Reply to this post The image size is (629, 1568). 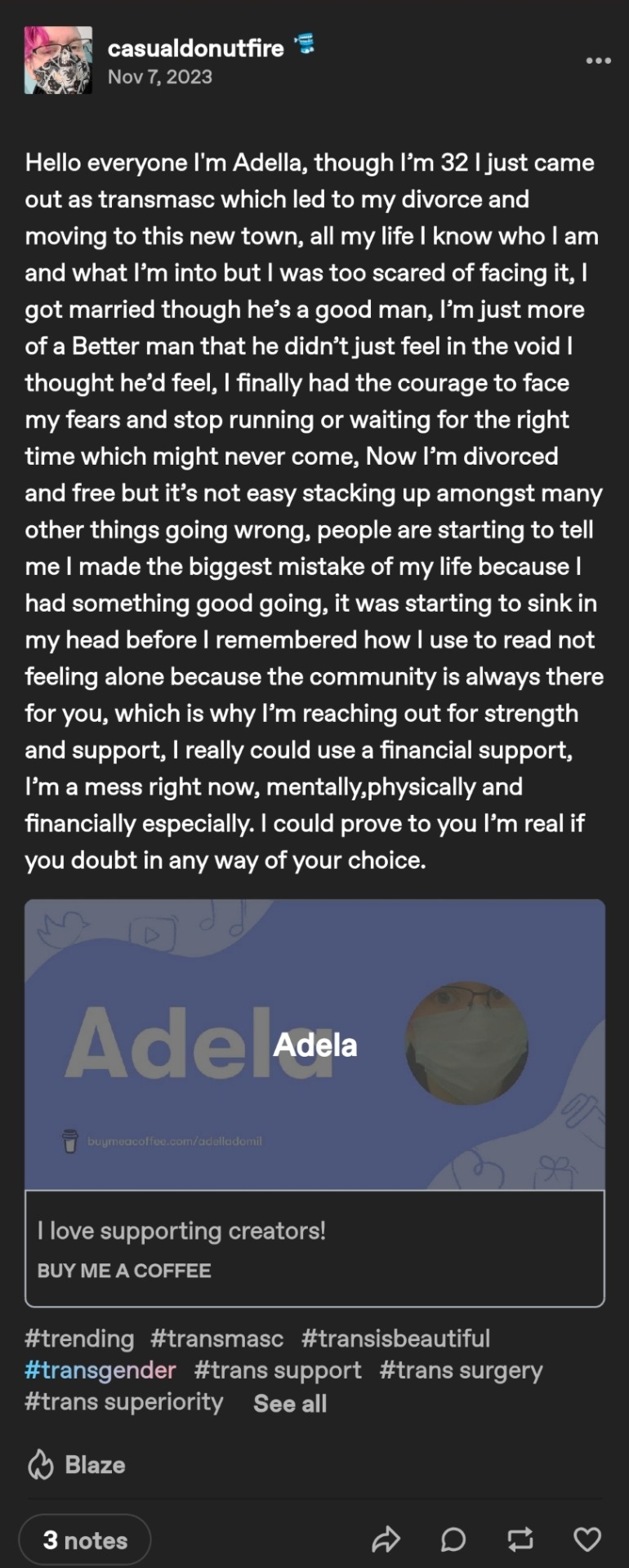(453, 1540)
